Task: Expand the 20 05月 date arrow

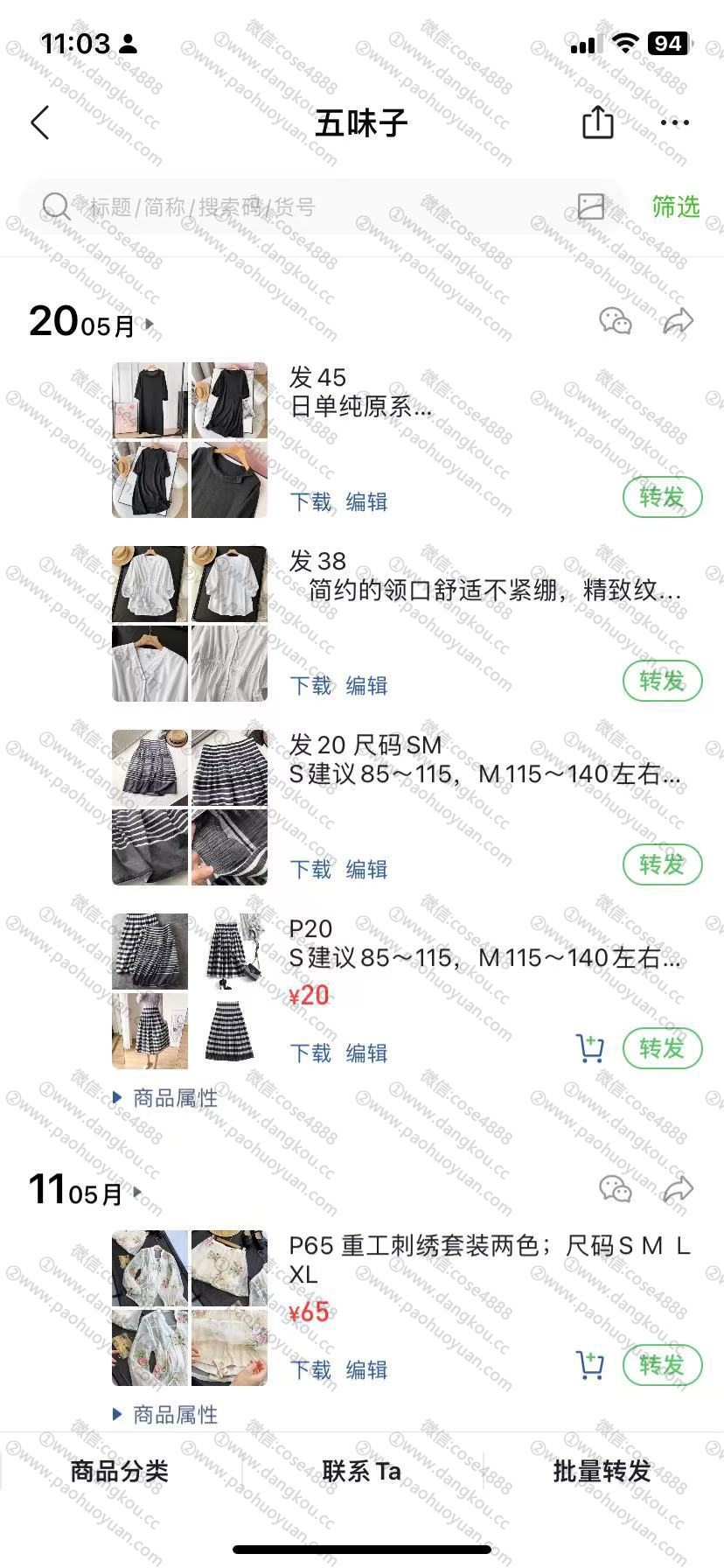Action: 149,325
